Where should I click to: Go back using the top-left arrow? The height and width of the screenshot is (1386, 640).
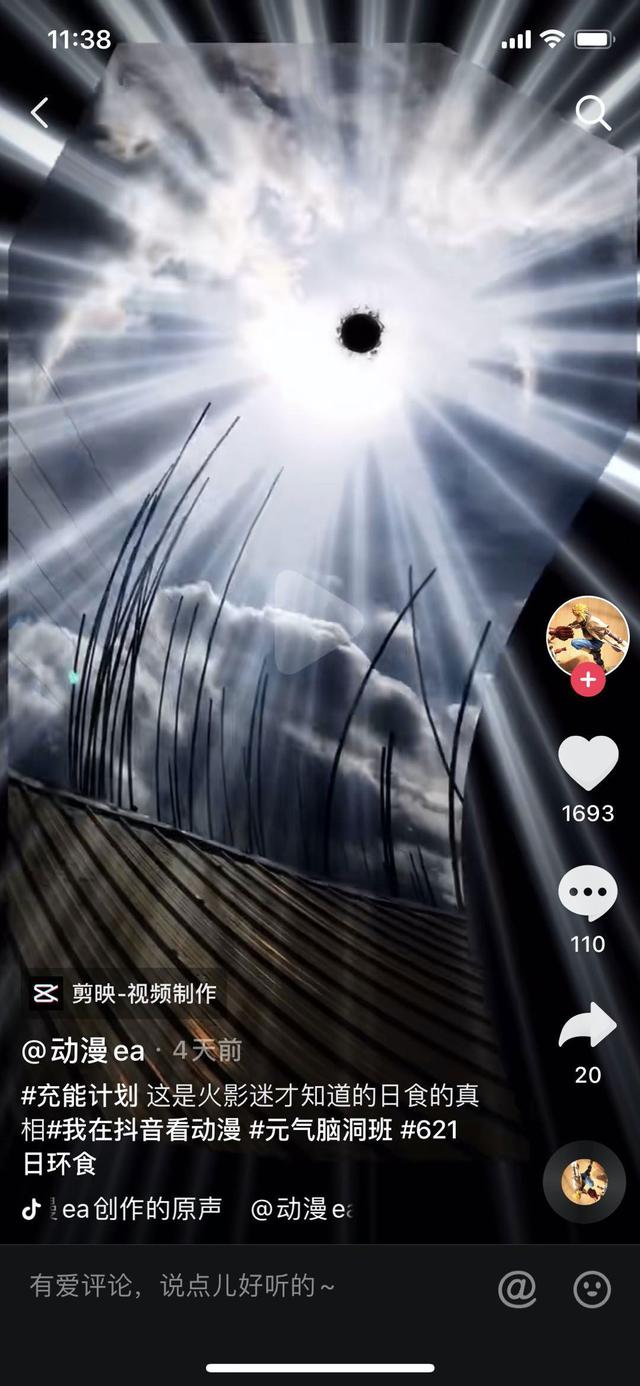pos(39,113)
